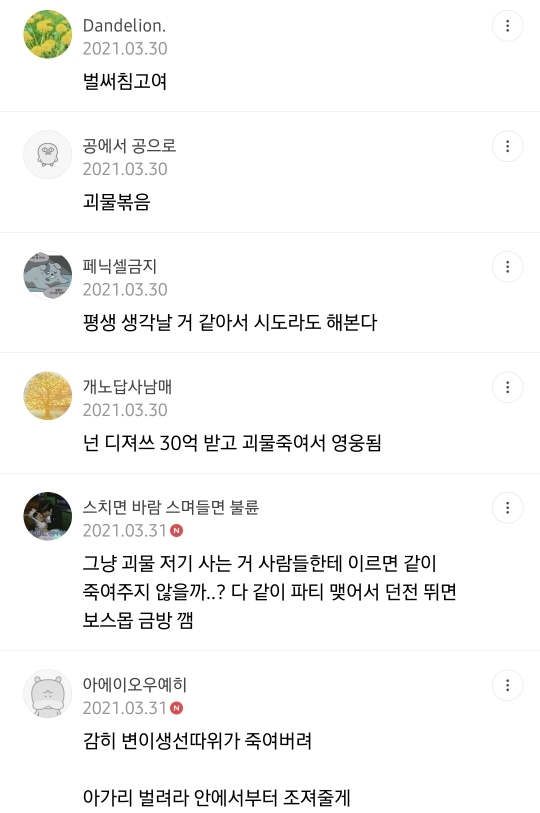
Task: Open 공에서 공으로's profile avatar
Action: [48, 155]
